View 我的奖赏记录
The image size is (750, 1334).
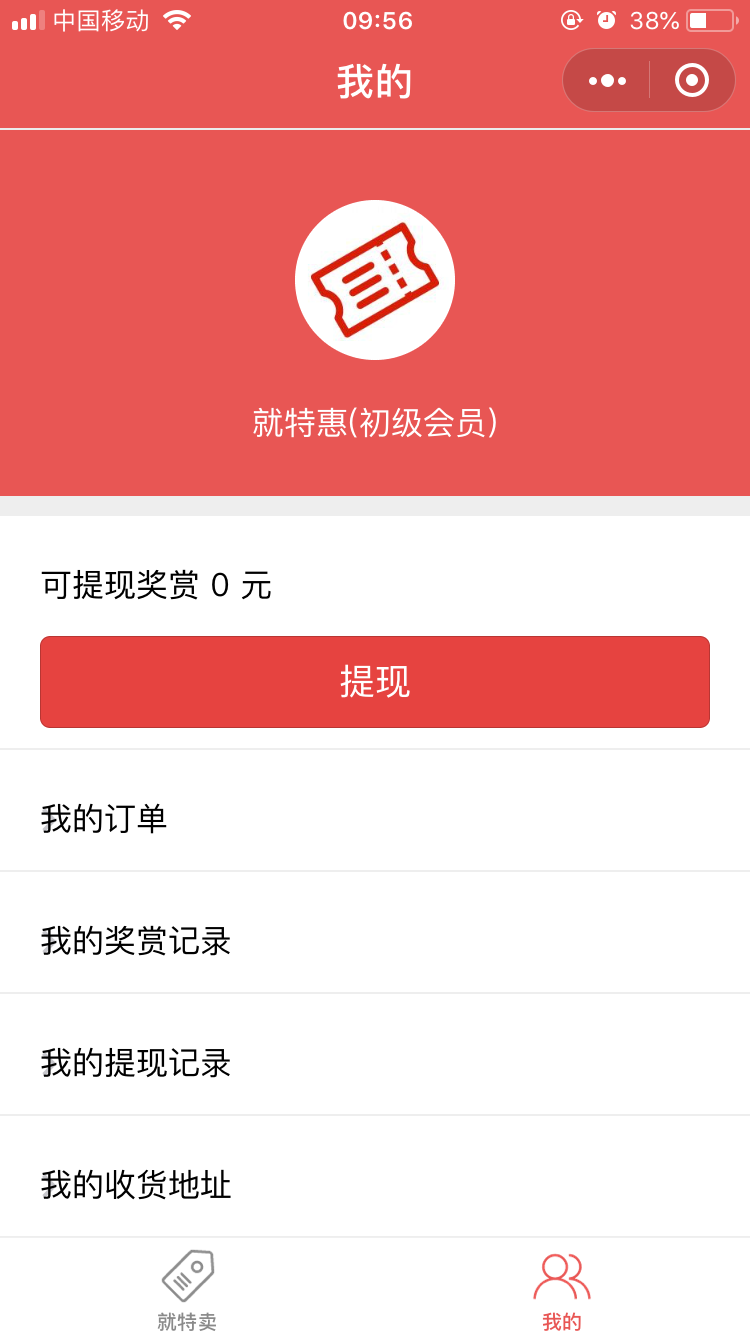[375, 941]
